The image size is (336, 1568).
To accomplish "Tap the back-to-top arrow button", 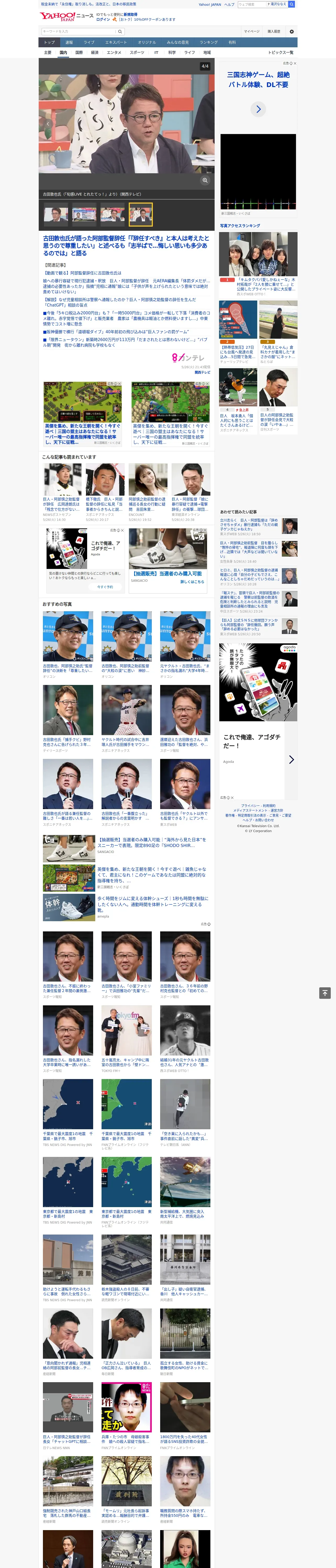I will click(325, 993).
